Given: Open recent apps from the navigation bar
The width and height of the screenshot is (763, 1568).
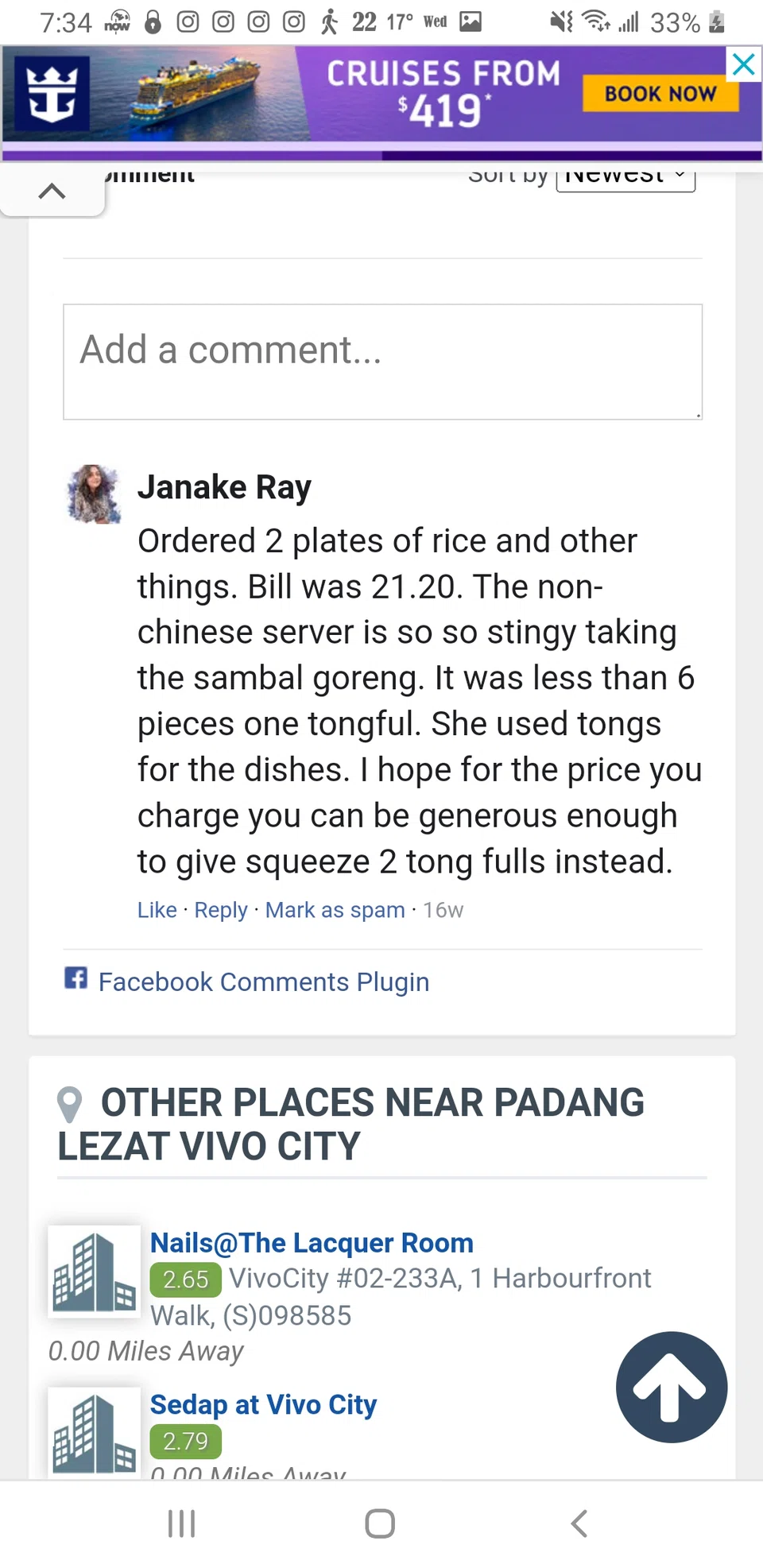Looking at the screenshot, I should [182, 1523].
